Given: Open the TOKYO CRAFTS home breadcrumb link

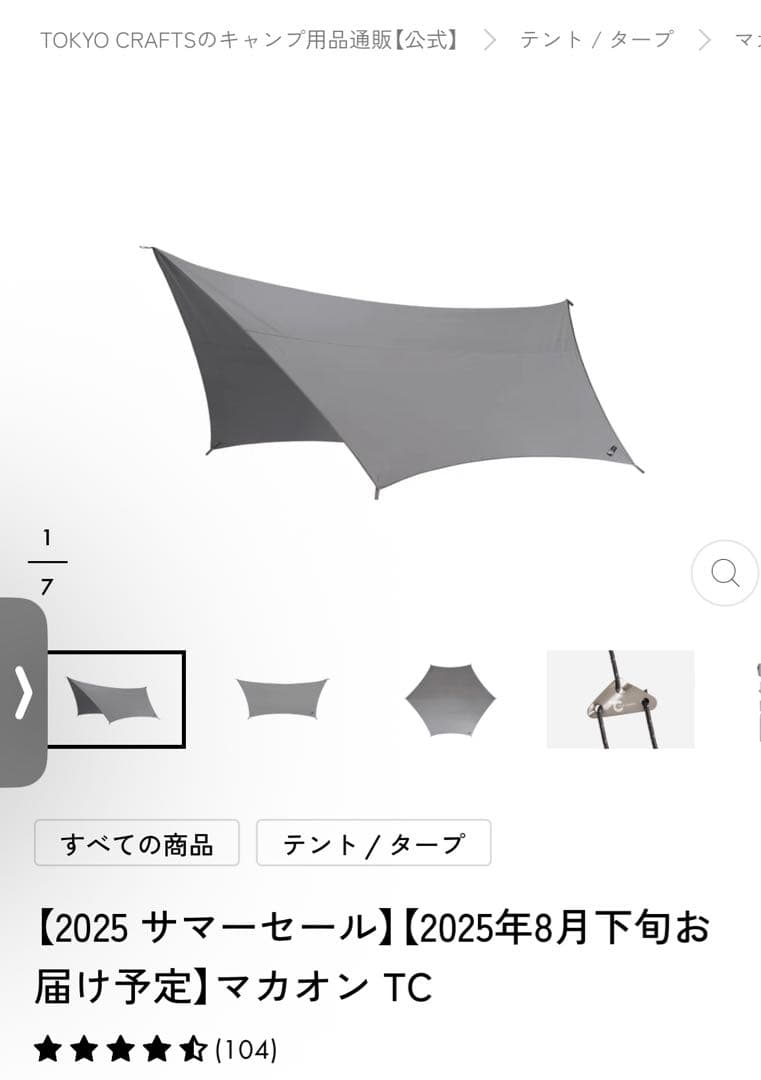Looking at the screenshot, I should pos(250,40).
